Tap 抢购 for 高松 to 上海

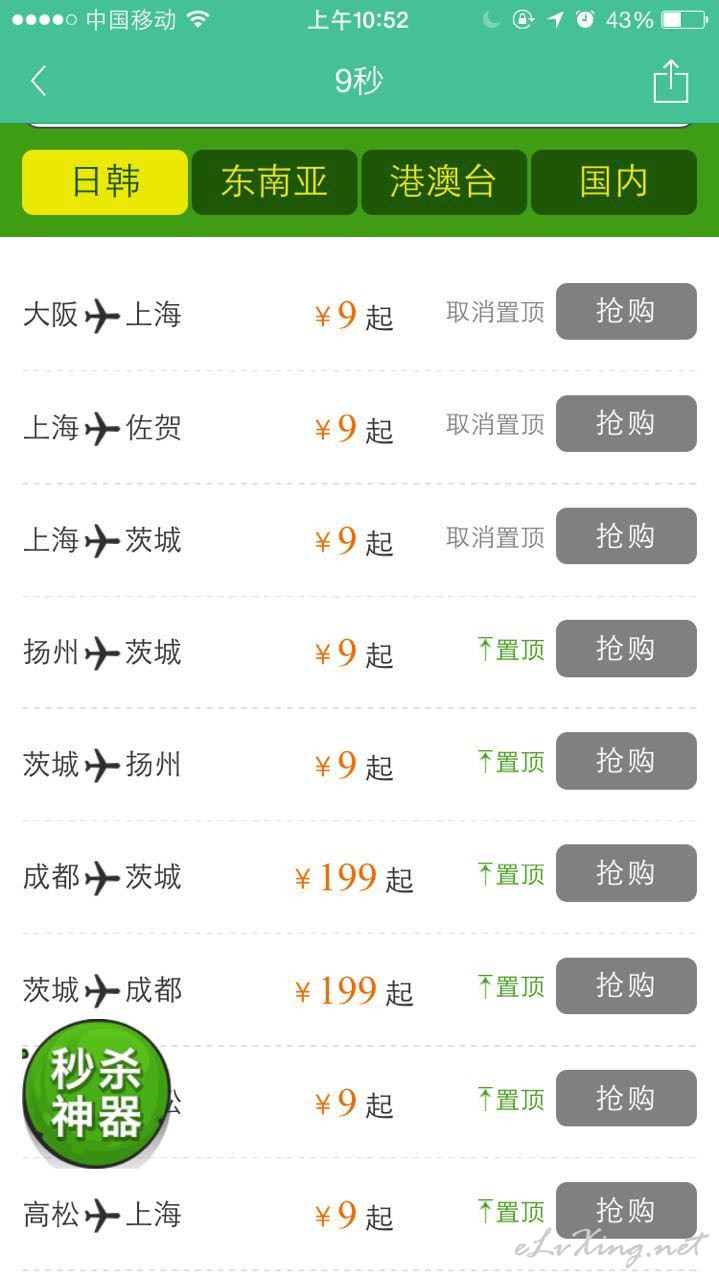pos(626,1210)
